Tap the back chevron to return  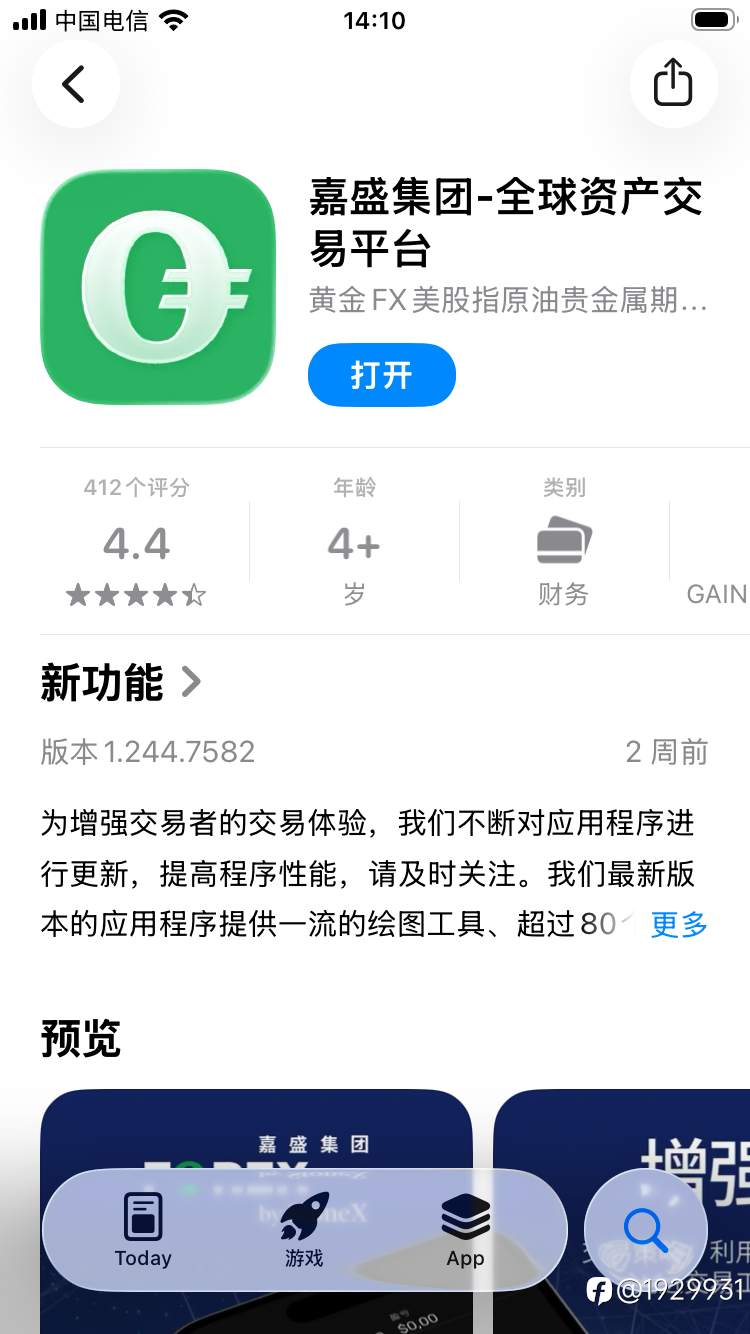(x=76, y=84)
